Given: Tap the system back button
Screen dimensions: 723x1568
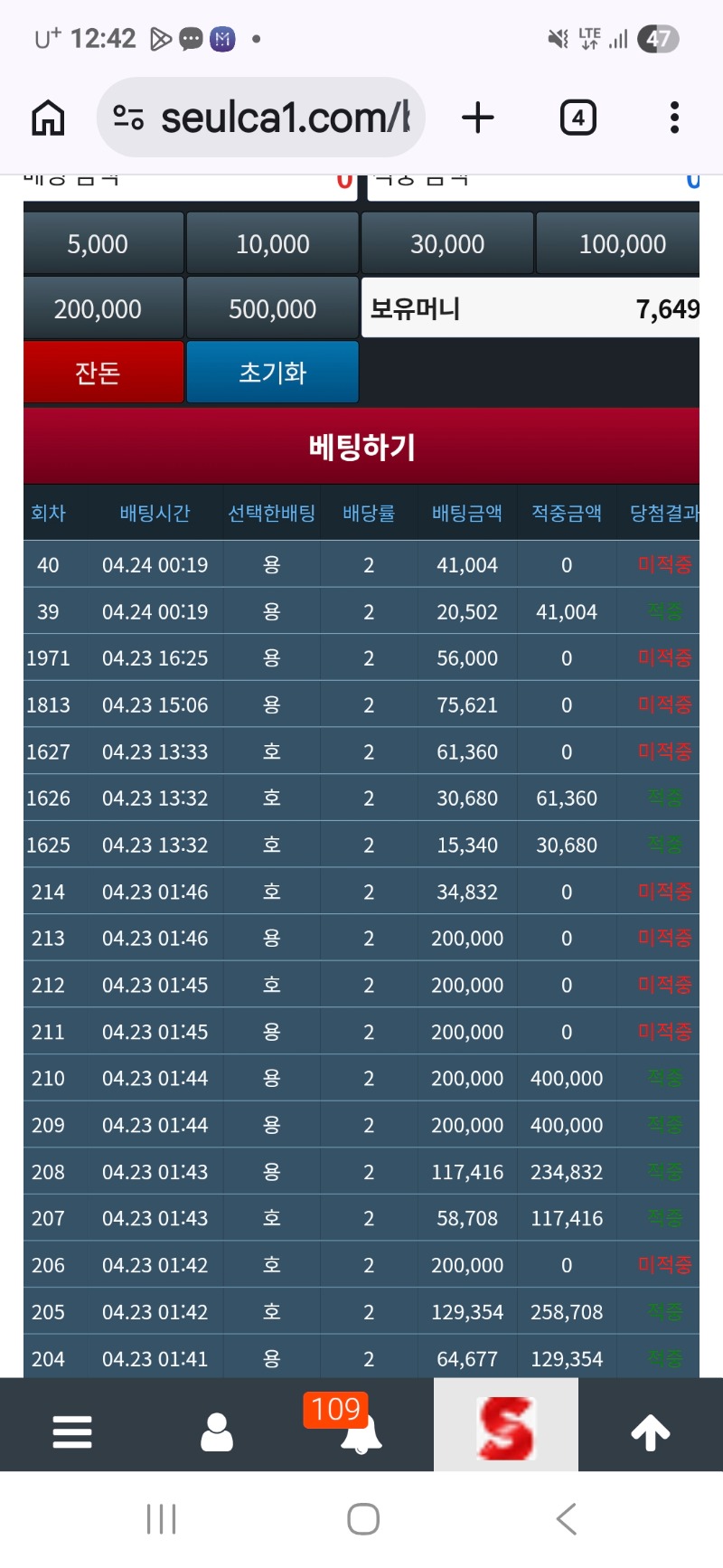Looking at the screenshot, I should [x=567, y=1519].
